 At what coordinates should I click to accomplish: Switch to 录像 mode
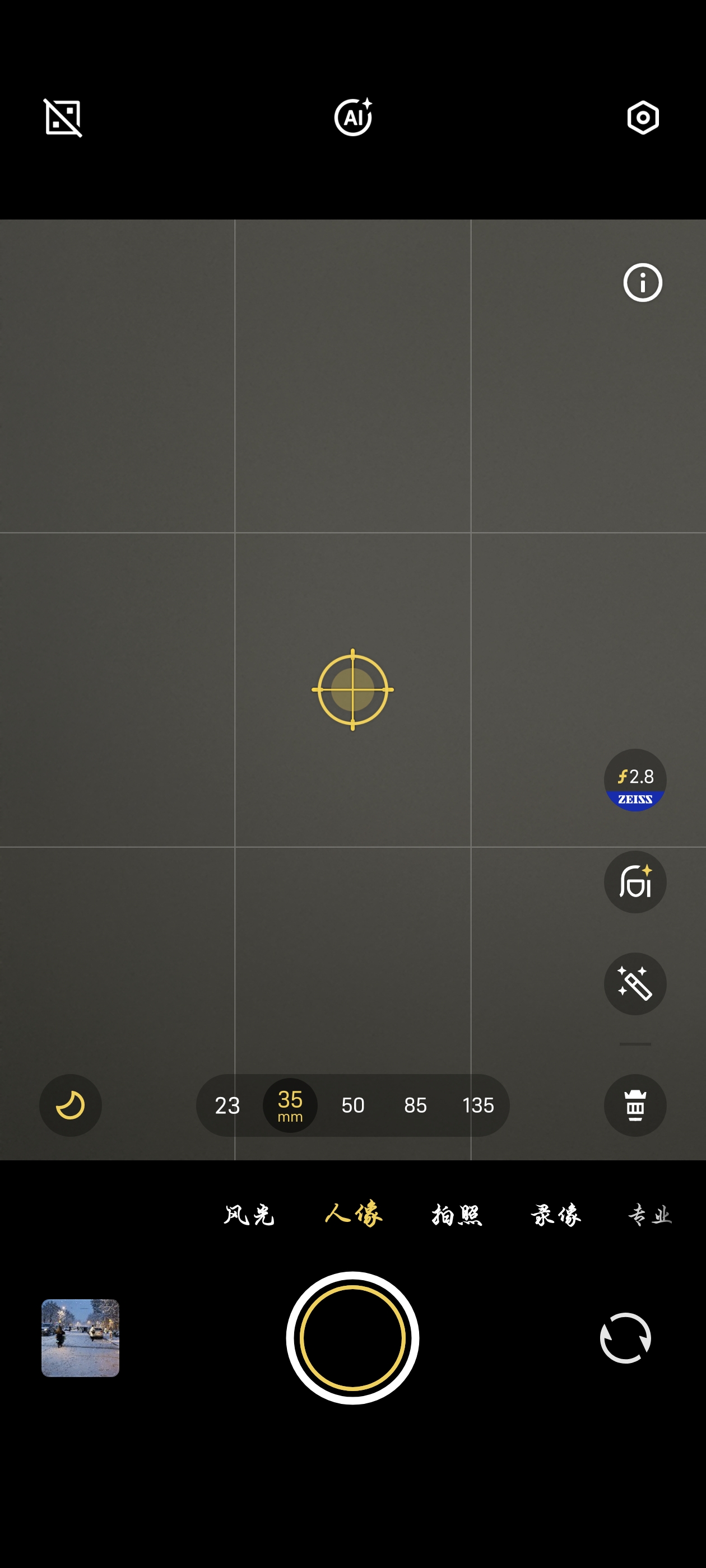pyautogui.click(x=555, y=1215)
